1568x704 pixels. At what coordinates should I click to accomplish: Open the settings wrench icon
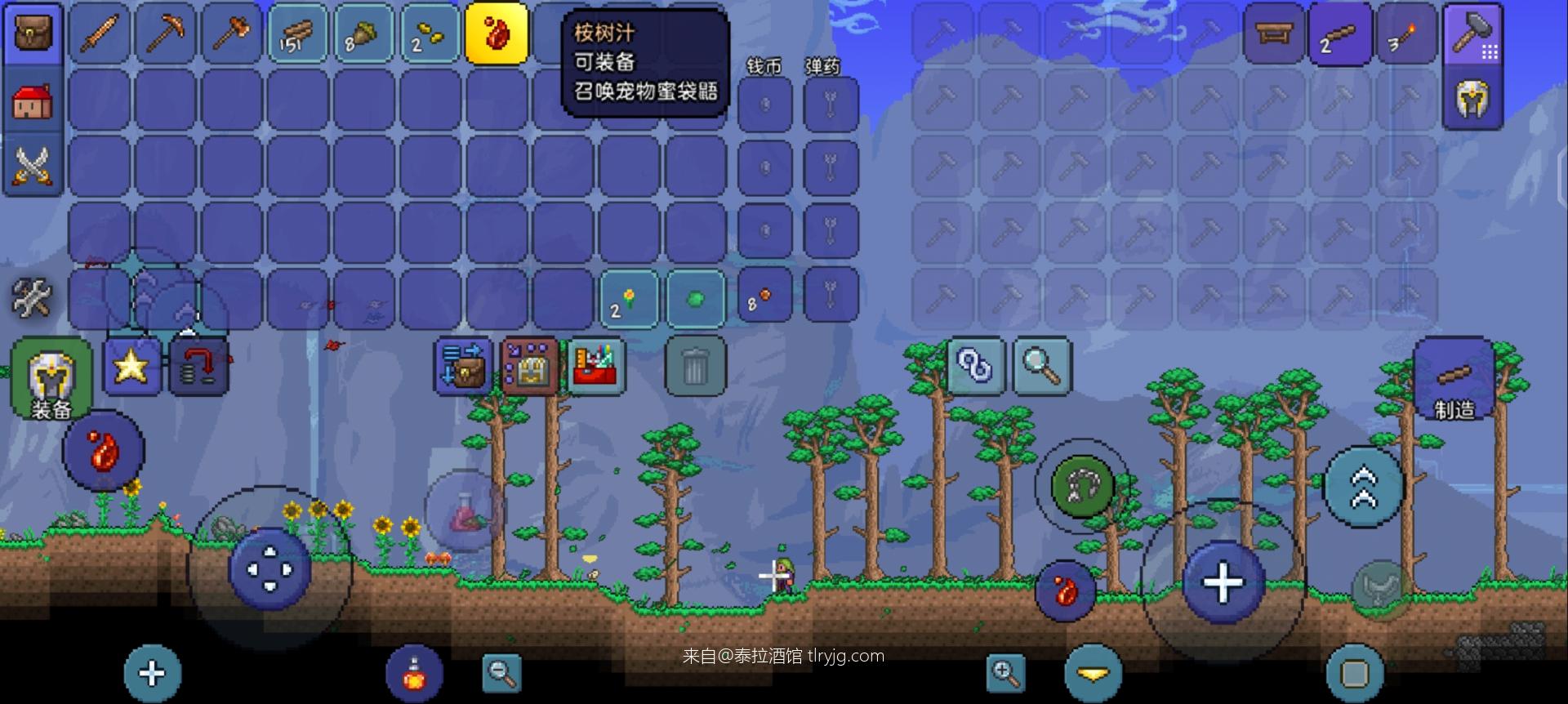point(31,298)
